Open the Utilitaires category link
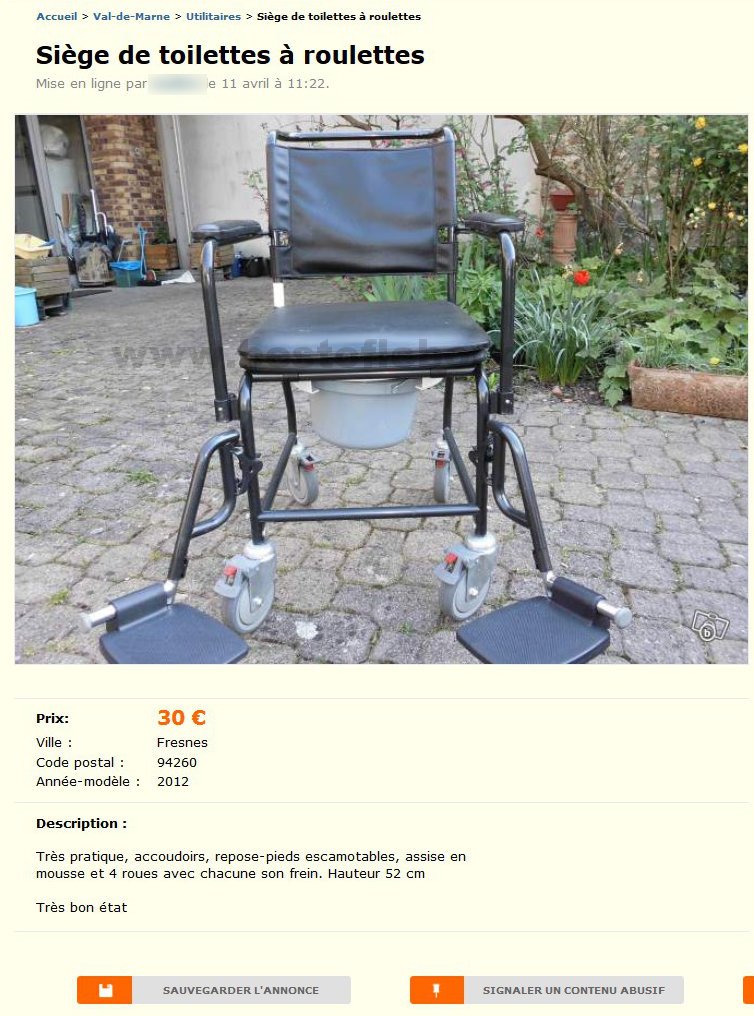 tap(213, 16)
